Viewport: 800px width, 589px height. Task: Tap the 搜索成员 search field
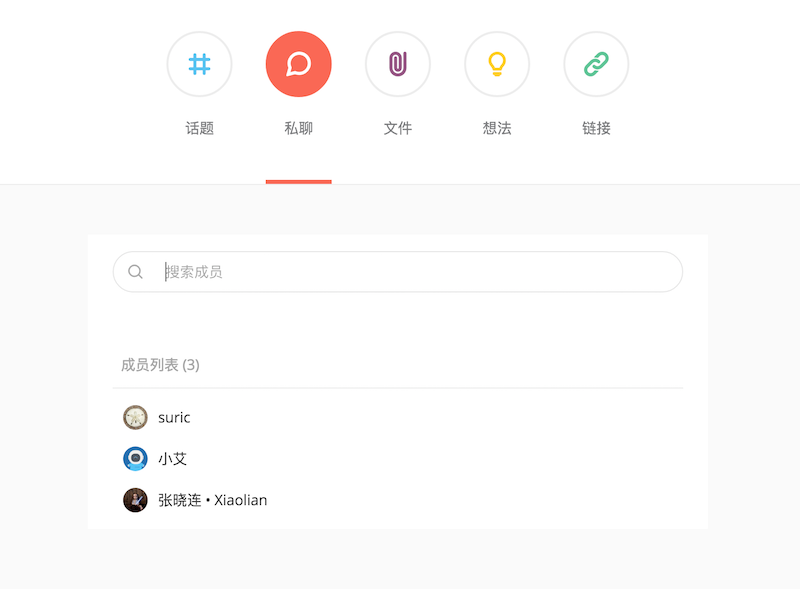pos(410,272)
